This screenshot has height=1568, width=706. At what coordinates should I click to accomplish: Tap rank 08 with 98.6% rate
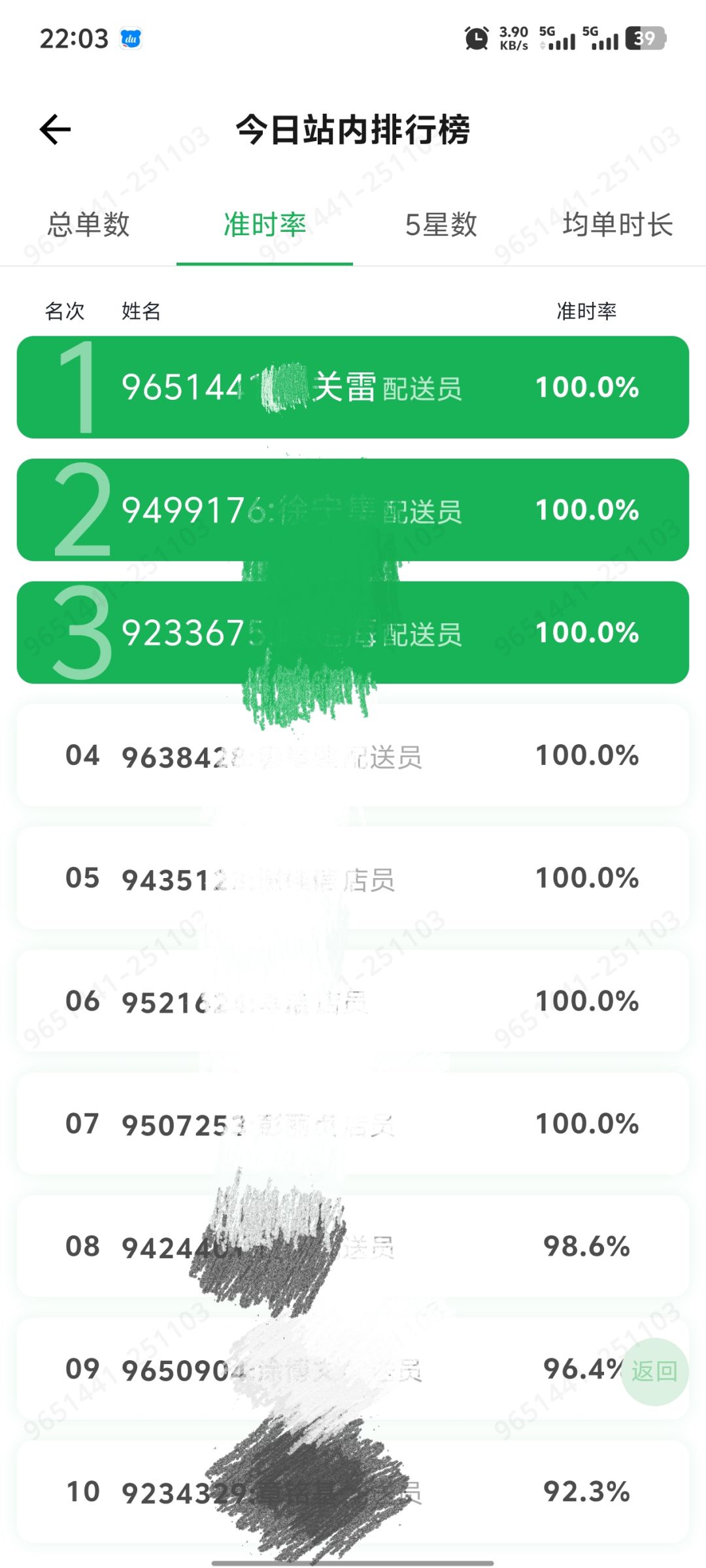[x=353, y=1247]
